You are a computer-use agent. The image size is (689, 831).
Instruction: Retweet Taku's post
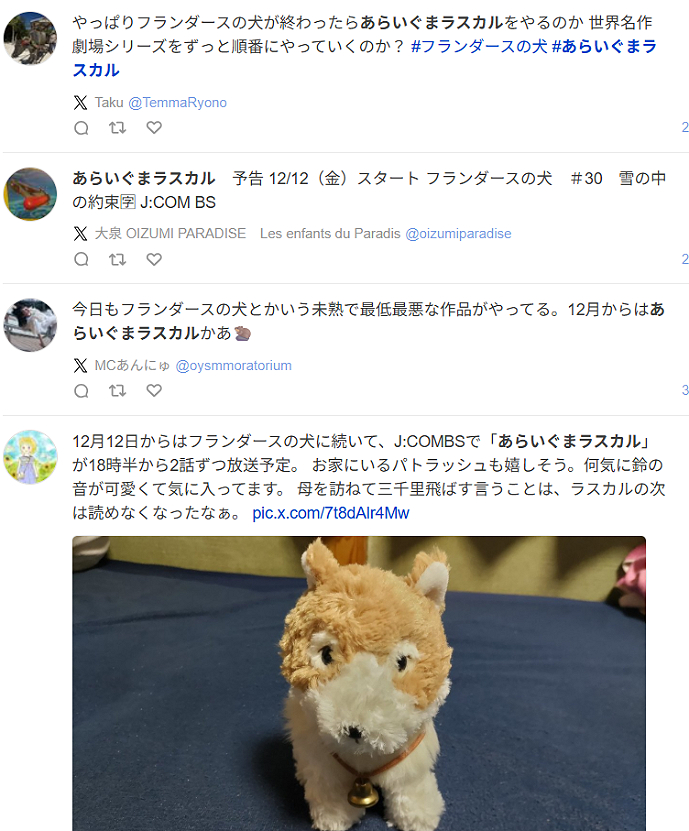click(x=117, y=128)
